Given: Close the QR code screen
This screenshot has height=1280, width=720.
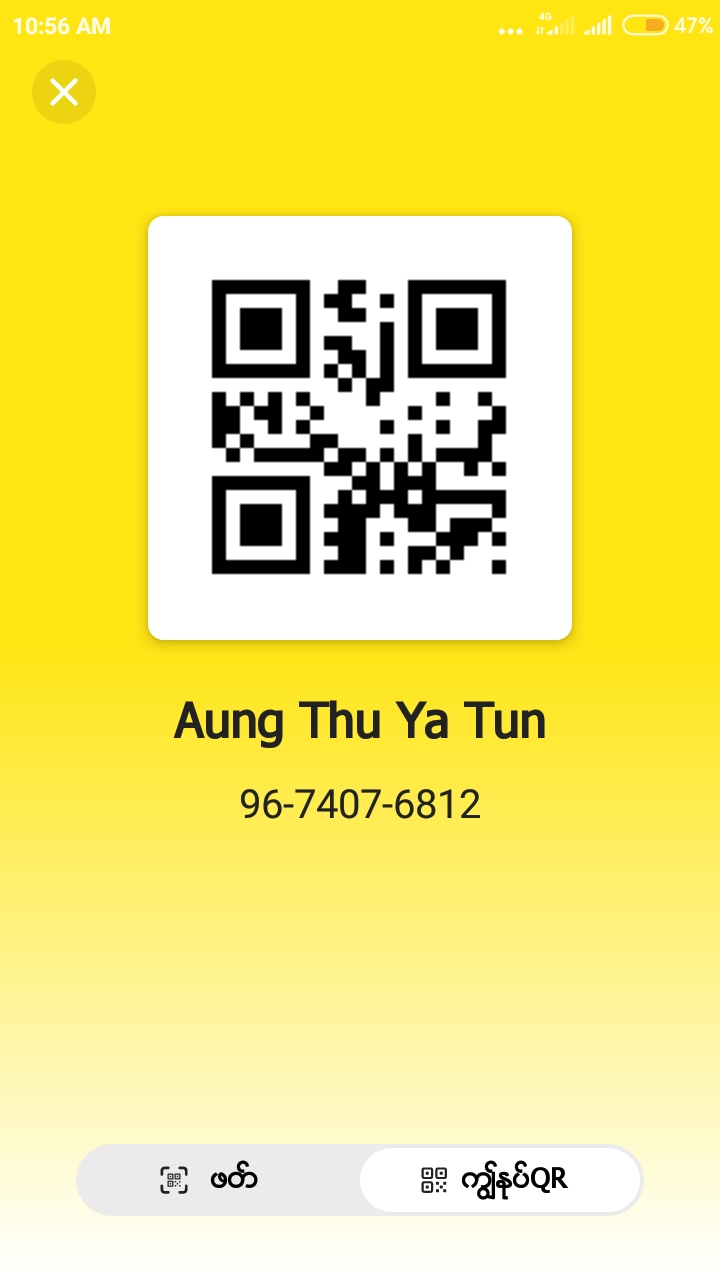Looking at the screenshot, I should coord(64,93).
